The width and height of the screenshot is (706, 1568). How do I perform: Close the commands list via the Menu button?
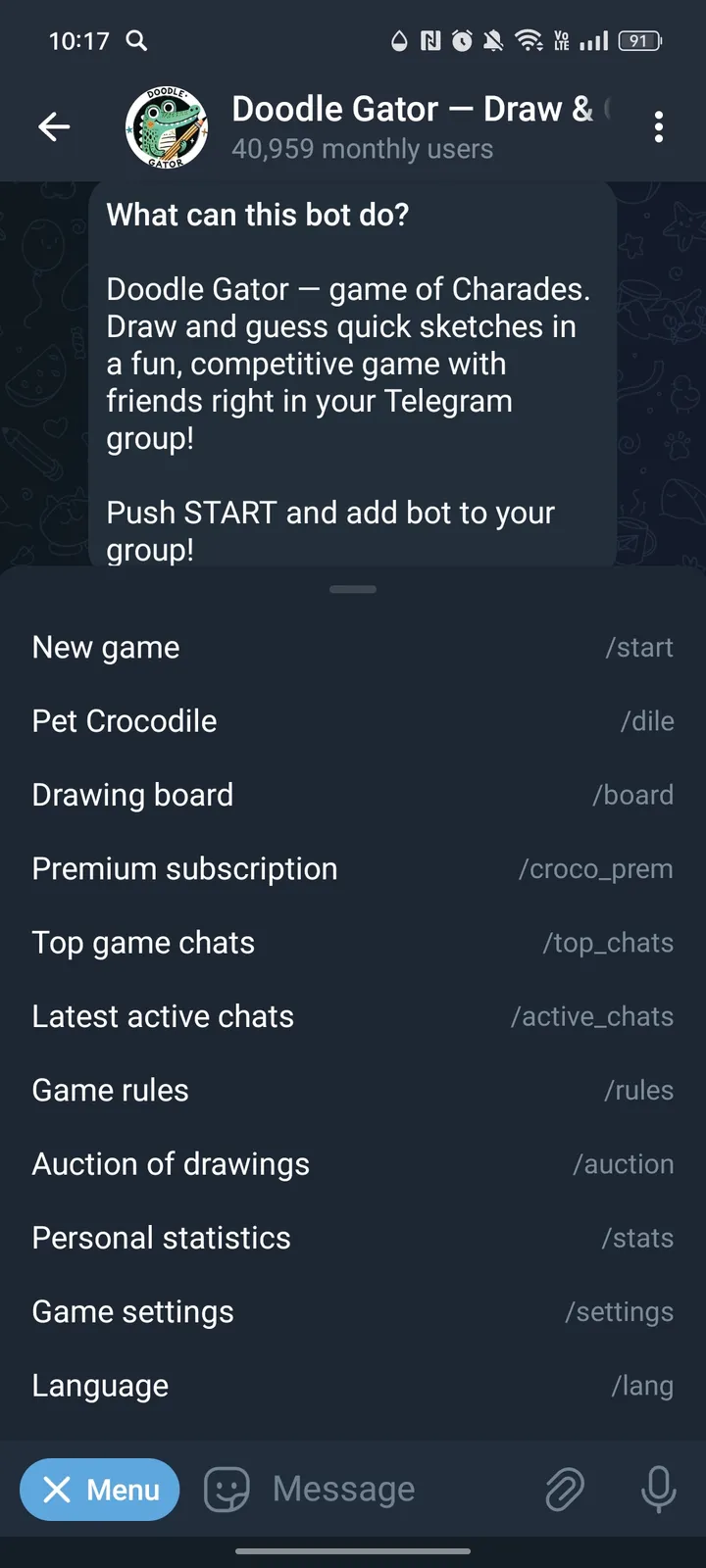click(99, 1490)
